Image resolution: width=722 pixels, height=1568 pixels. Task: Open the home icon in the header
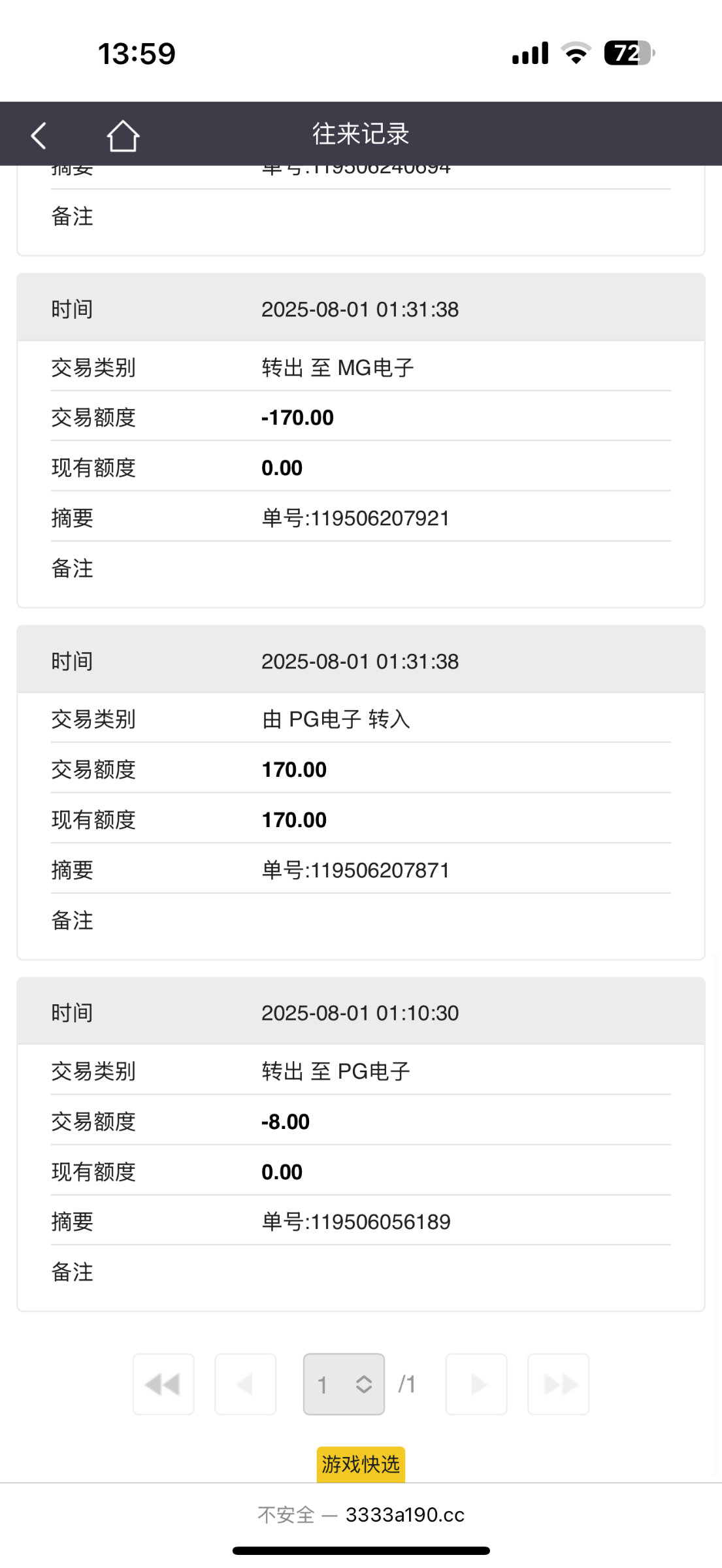[x=123, y=135]
